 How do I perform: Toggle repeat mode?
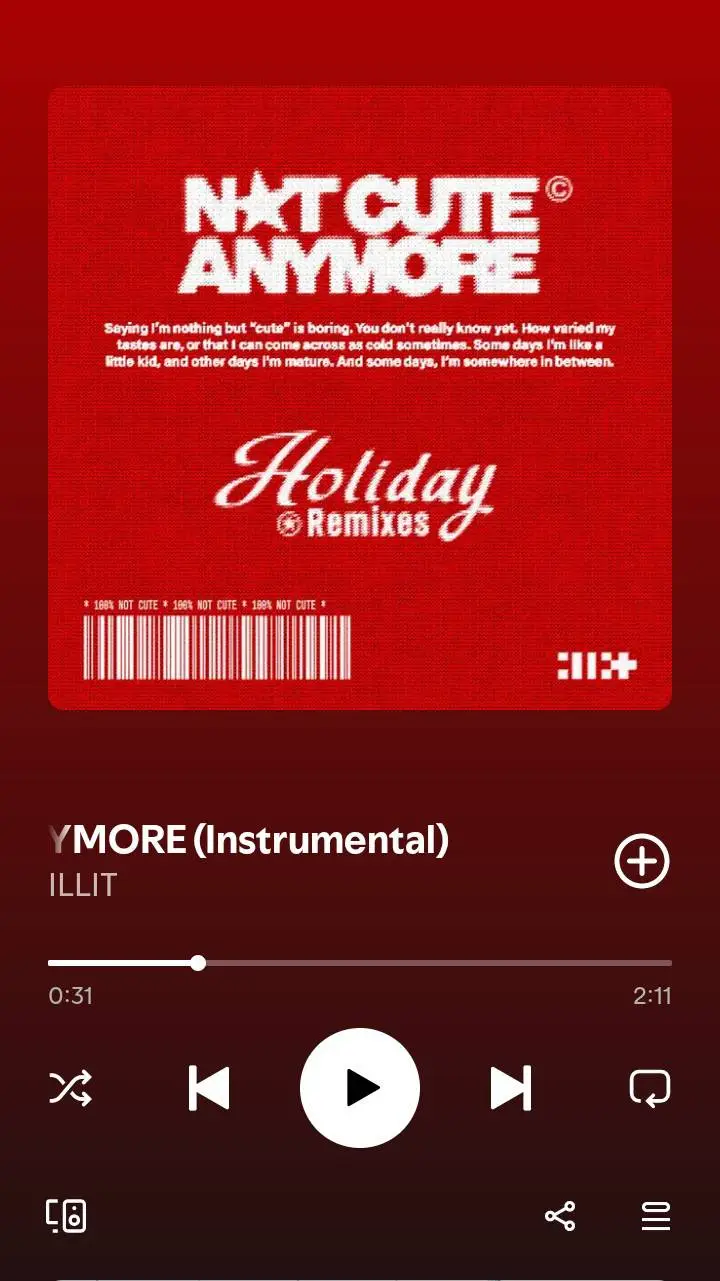click(x=650, y=1088)
